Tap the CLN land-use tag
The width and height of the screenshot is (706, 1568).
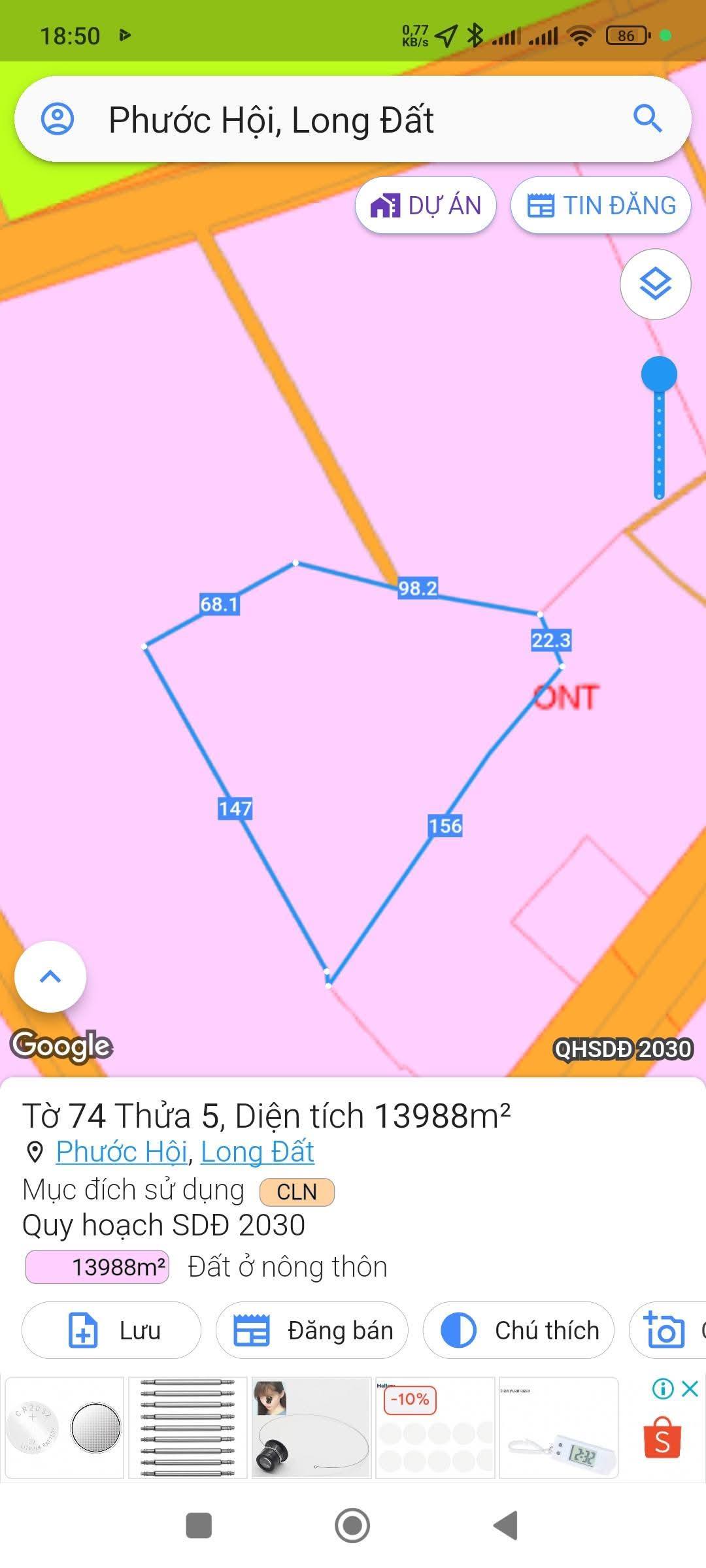(x=297, y=1192)
